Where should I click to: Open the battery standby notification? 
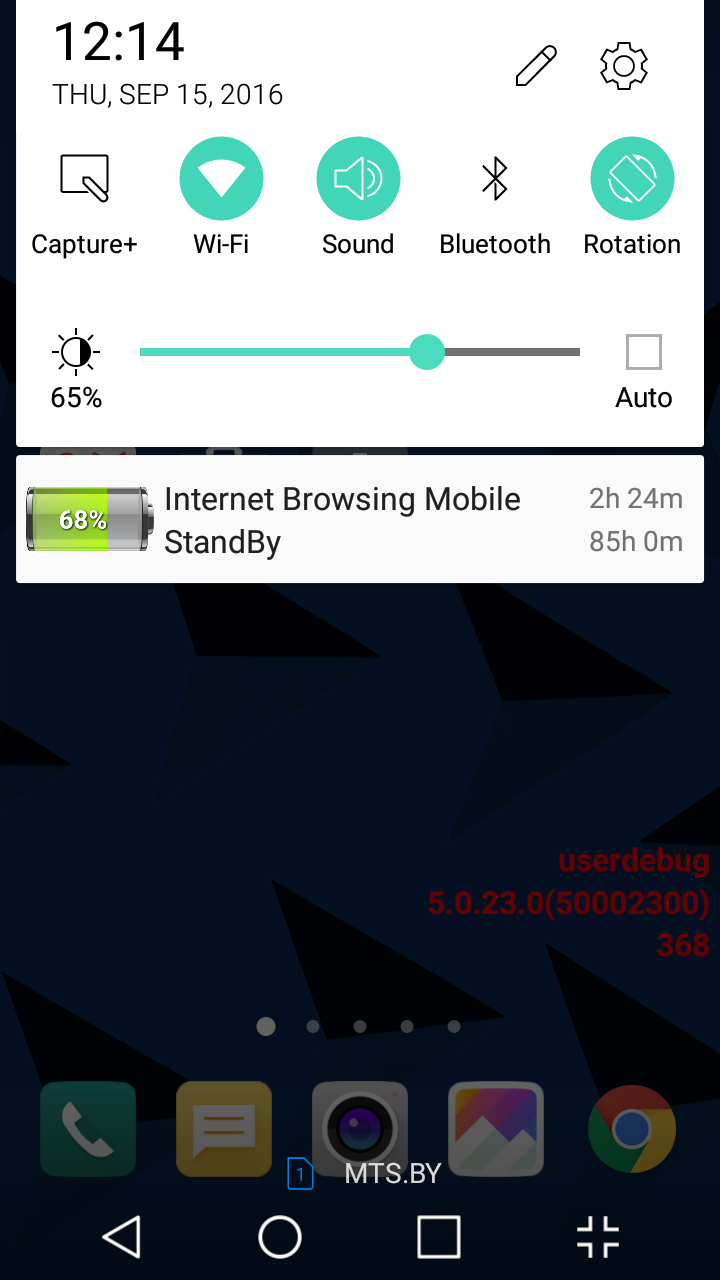pyautogui.click(x=360, y=519)
